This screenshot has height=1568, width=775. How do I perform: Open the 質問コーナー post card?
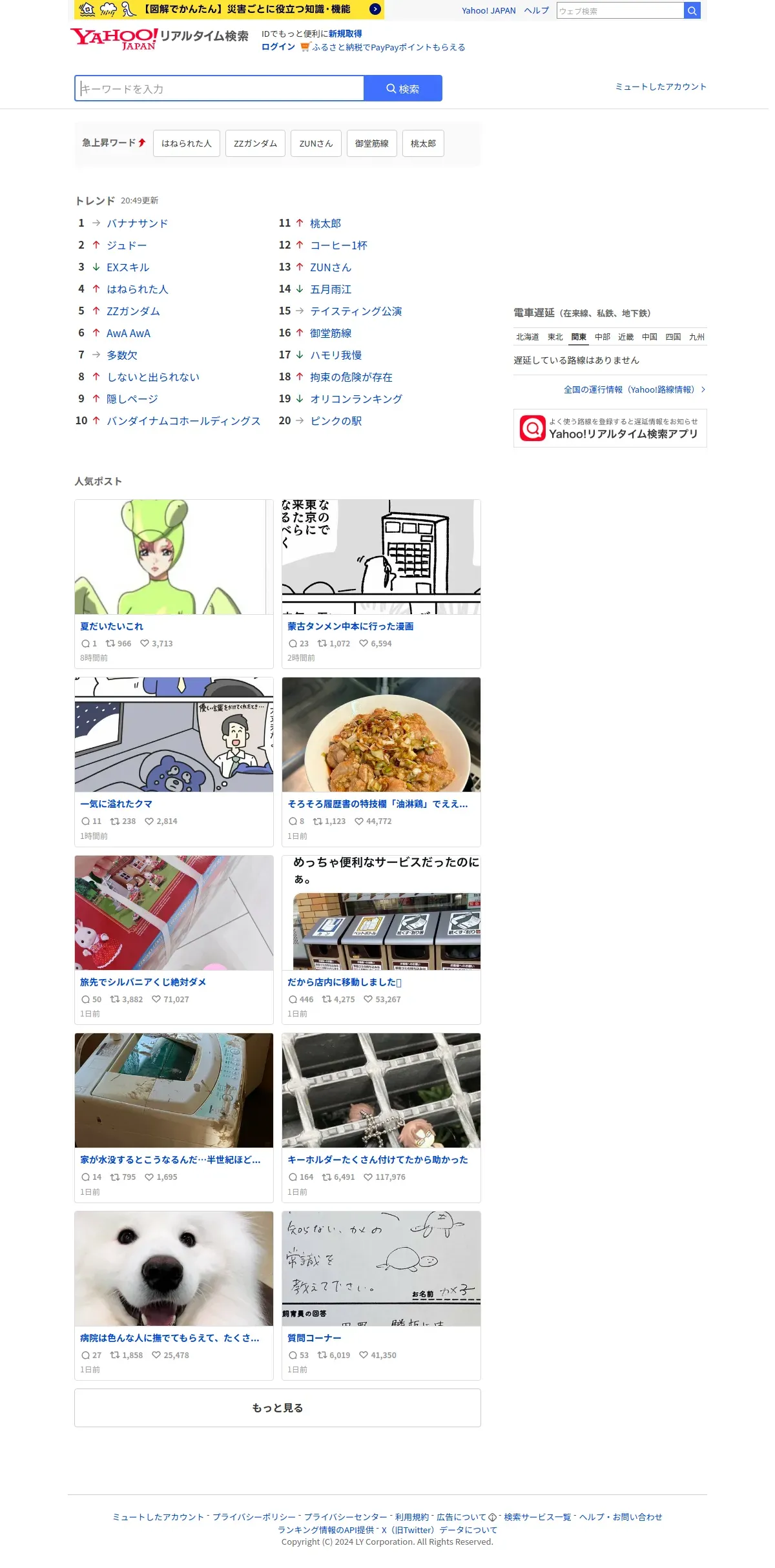[x=381, y=1295]
